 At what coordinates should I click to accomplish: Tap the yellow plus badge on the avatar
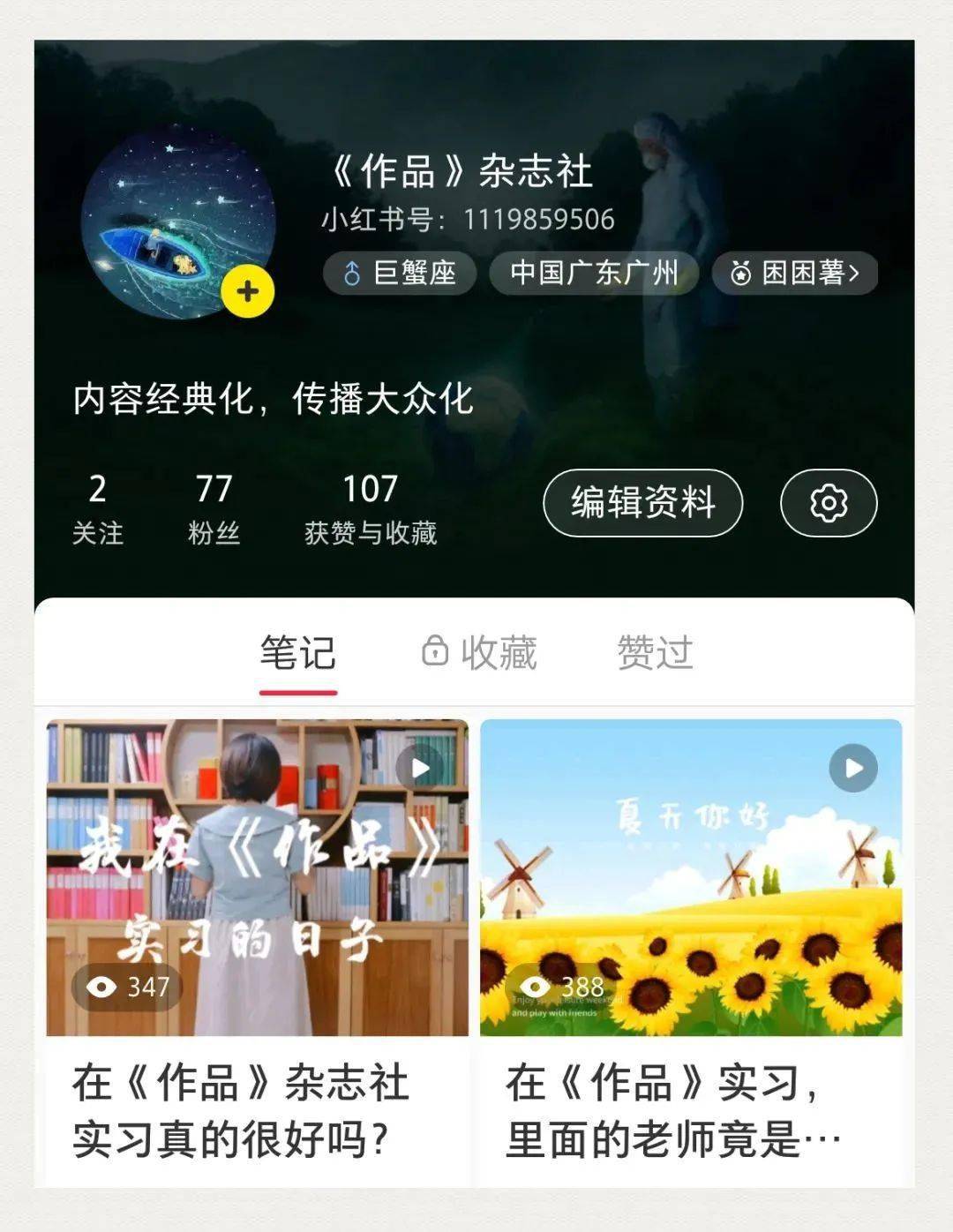(248, 292)
